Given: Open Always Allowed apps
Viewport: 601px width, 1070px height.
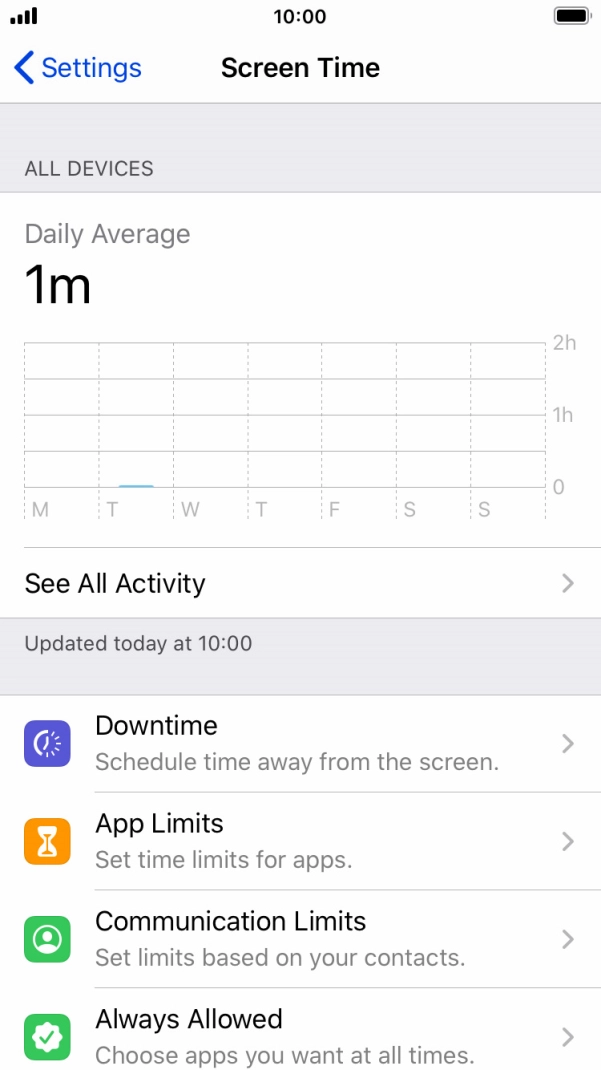Looking at the screenshot, I should (x=300, y=1036).
